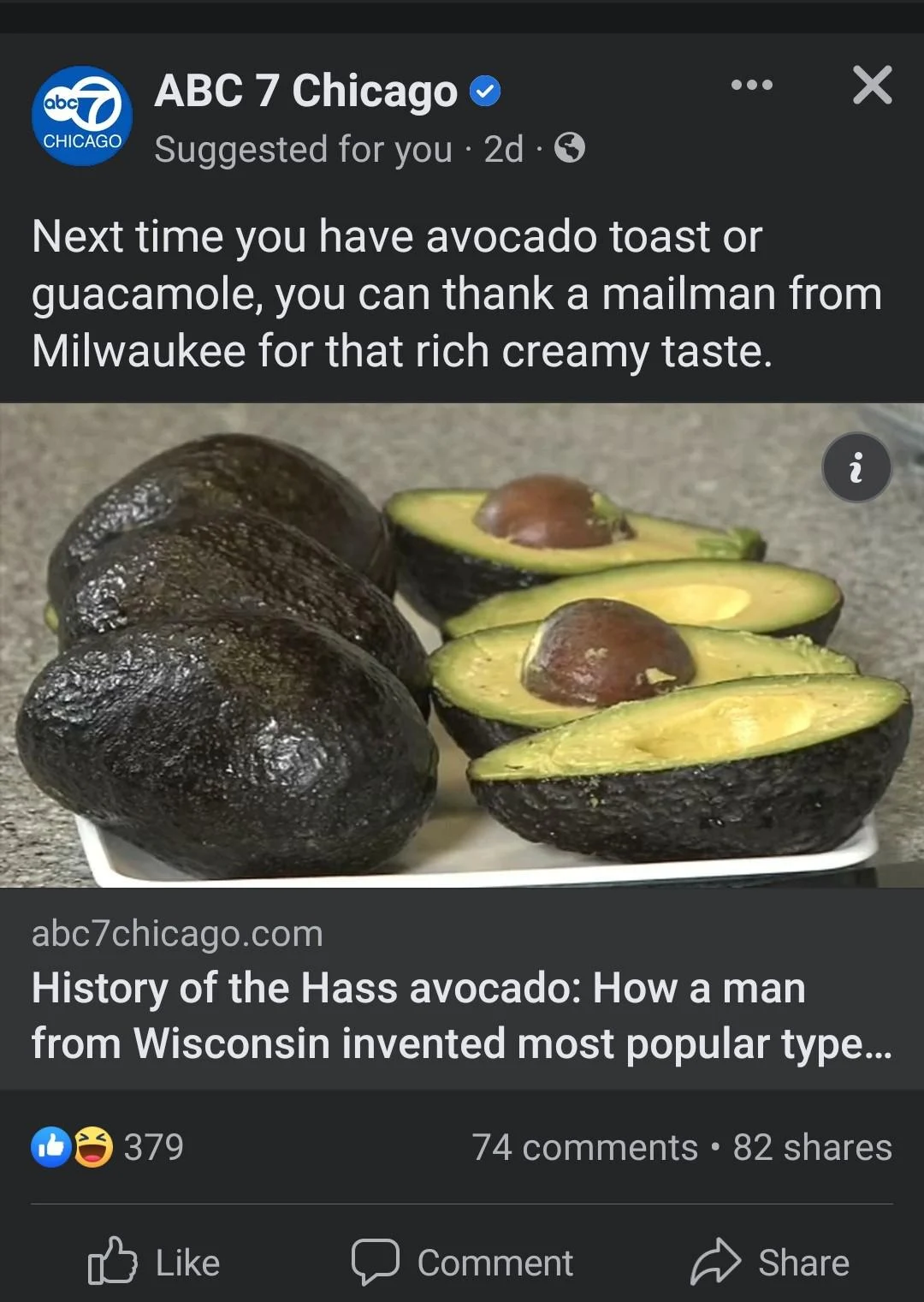Screen dimensions: 924x1302
Task: Click the Comment button
Action: click(x=466, y=1261)
